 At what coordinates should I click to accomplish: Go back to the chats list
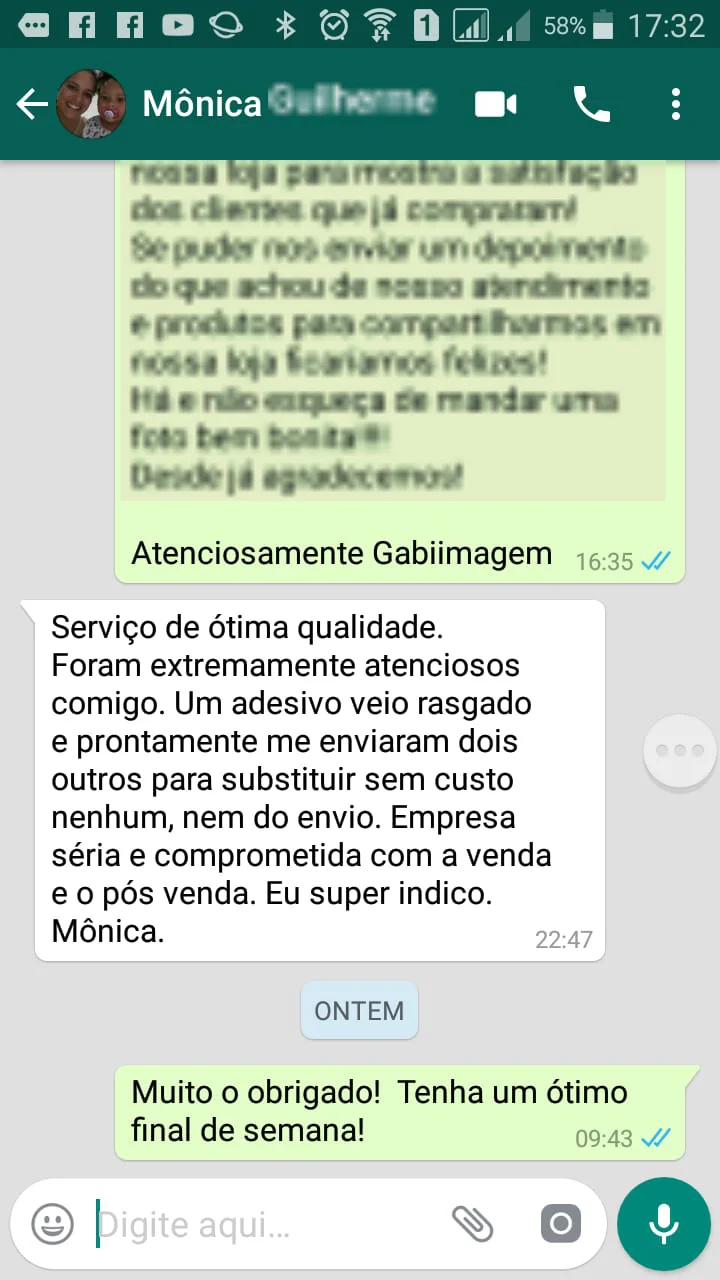32,104
